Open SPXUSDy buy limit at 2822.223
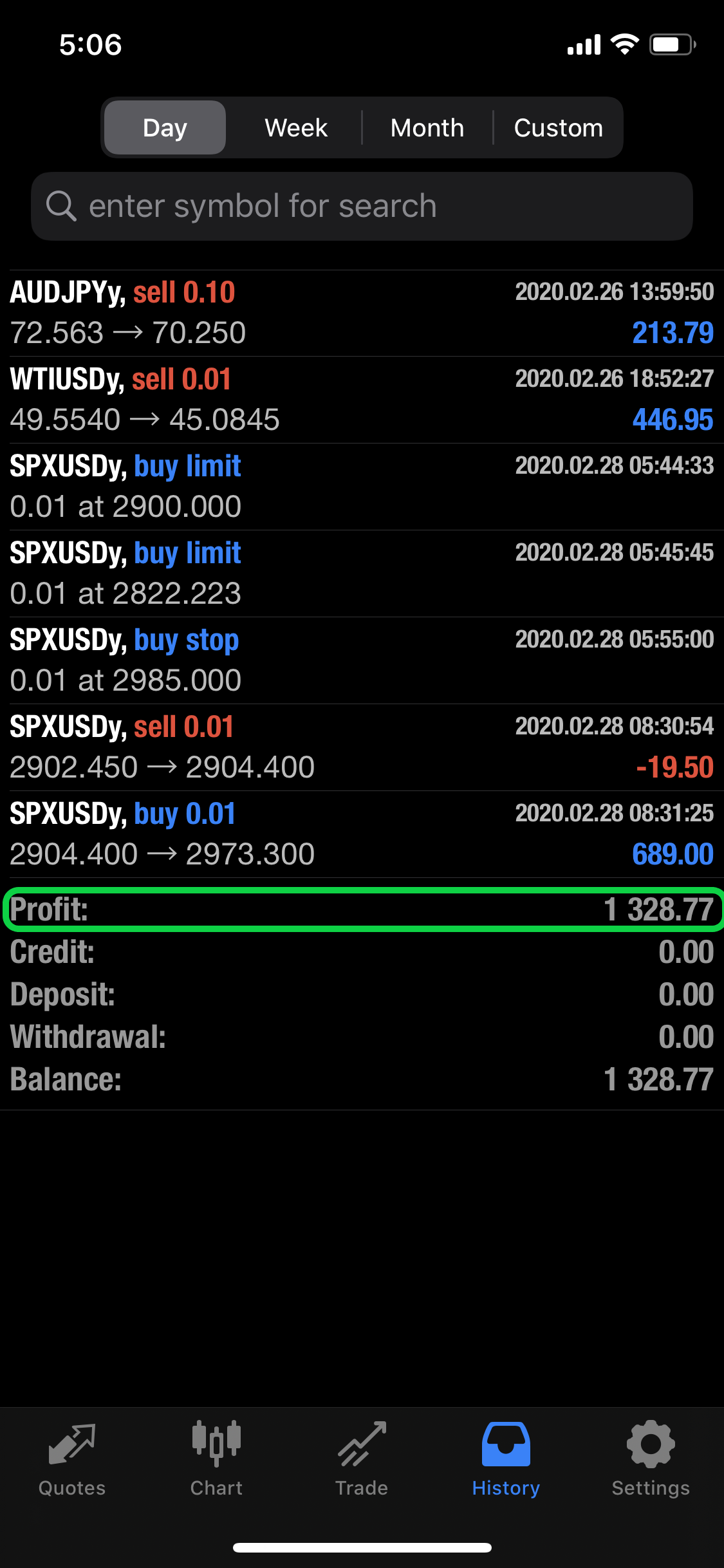The image size is (724, 1568). 362,574
